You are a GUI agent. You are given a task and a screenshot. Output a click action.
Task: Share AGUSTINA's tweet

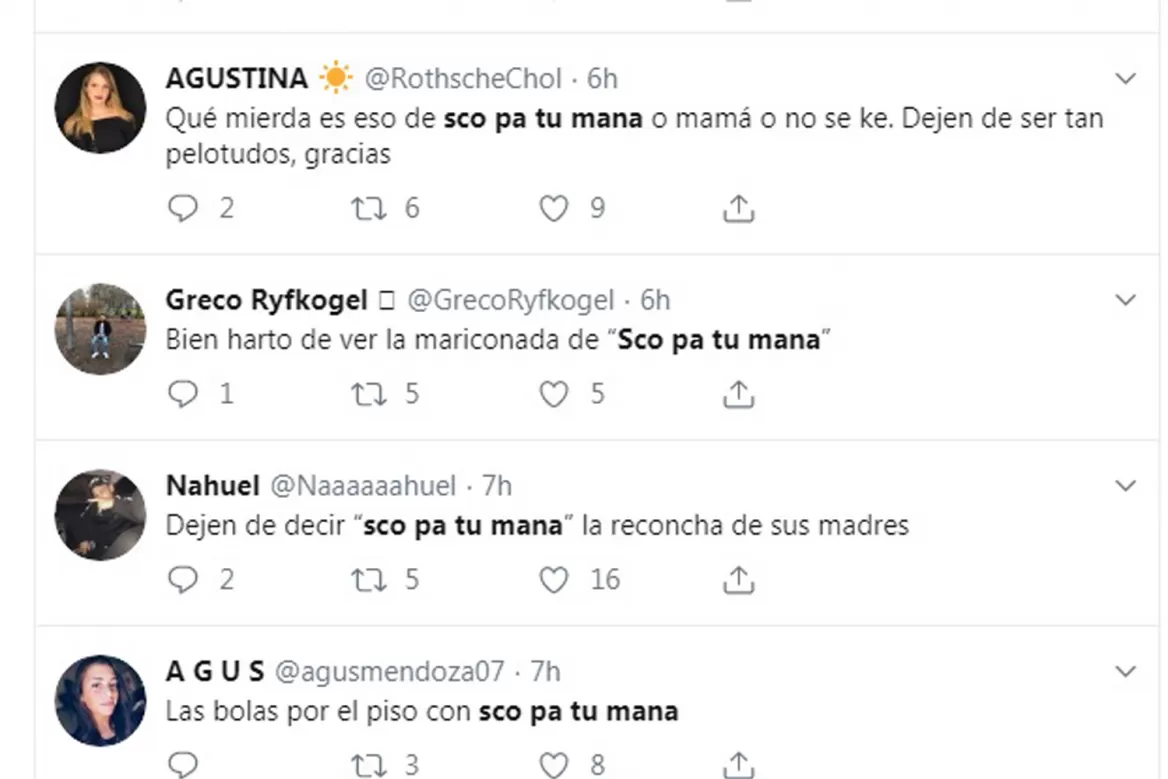737,208
